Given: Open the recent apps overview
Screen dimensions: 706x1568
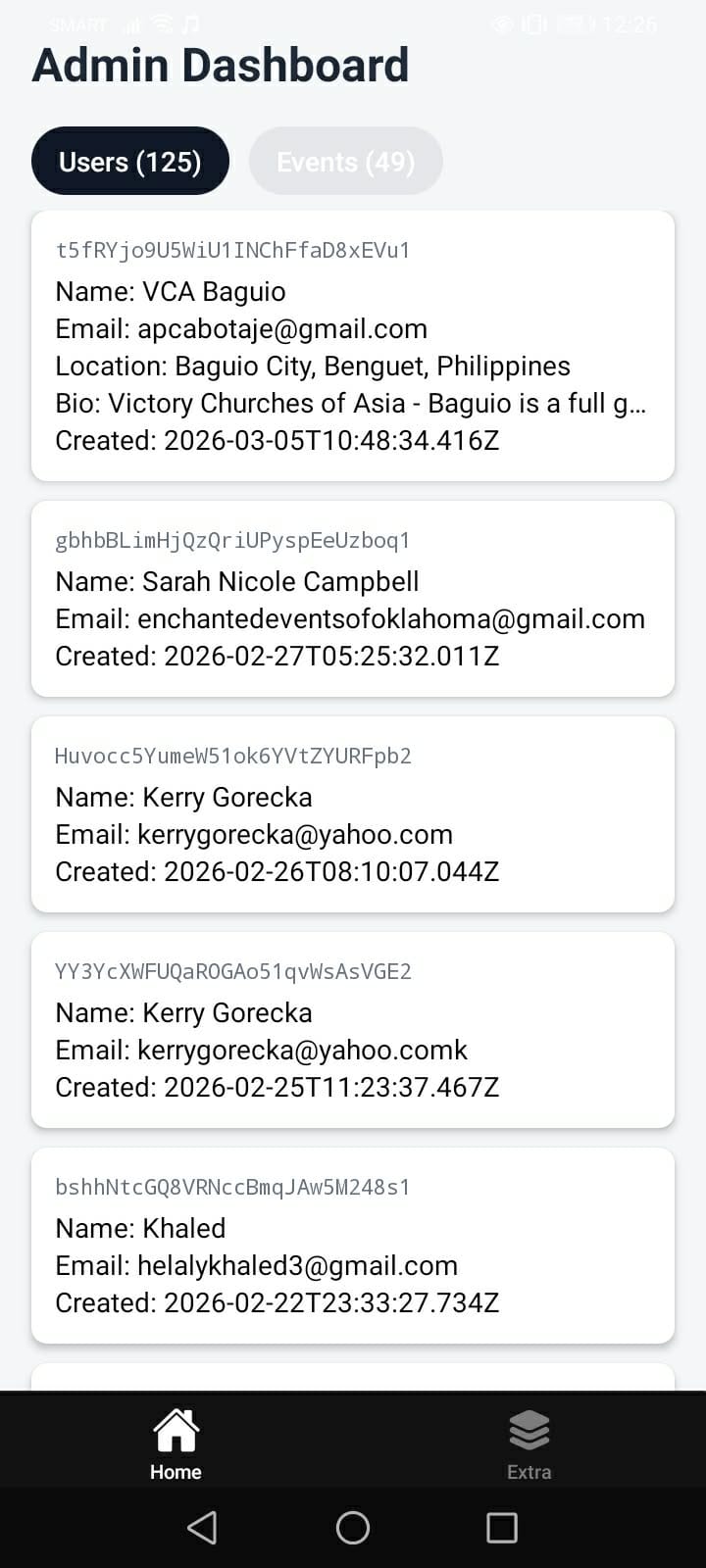Looking at the screenshot, I should click(x=501, y=1527).
